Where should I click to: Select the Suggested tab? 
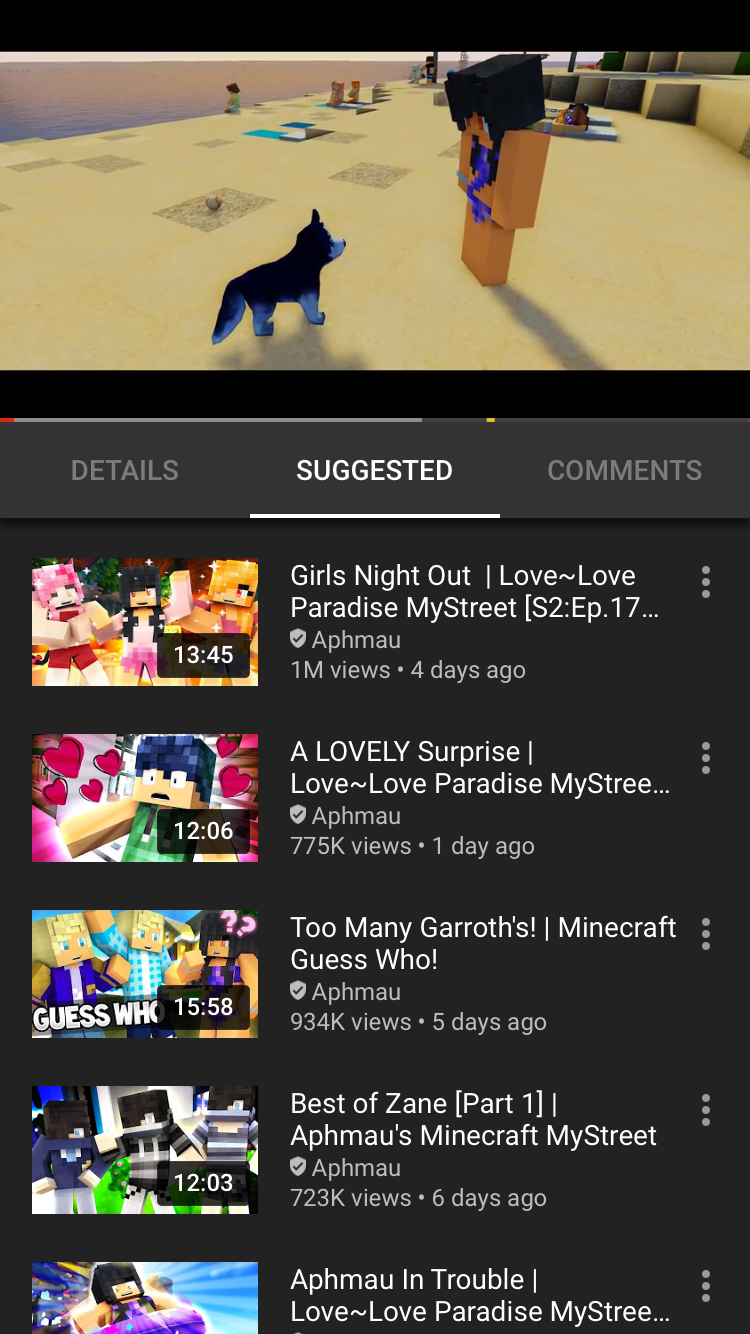pyautogui.click(x=374, y=470)
